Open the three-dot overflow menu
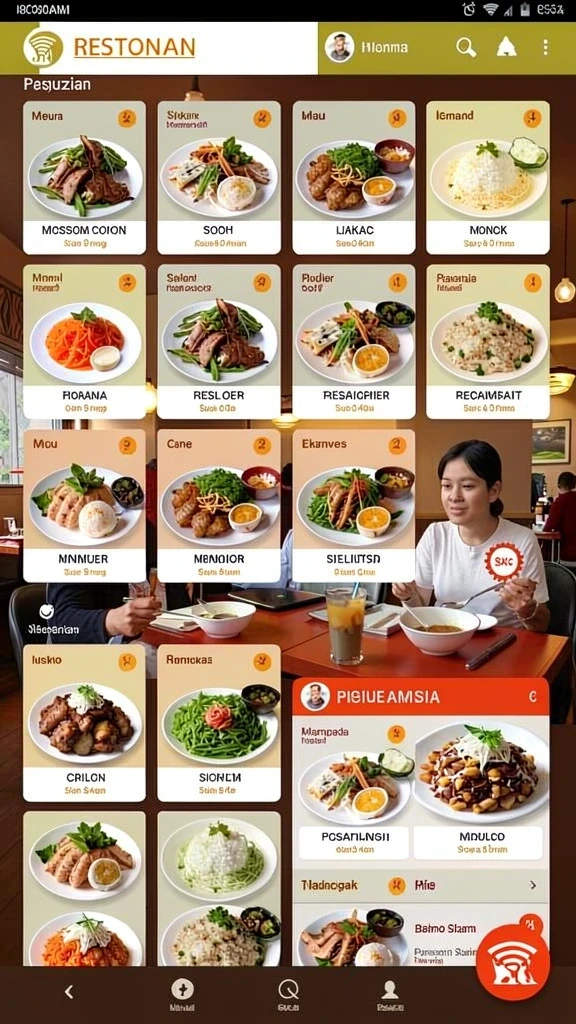This screenshot has width=576, height=1024. pyautogui.click(x=545, y=47)
